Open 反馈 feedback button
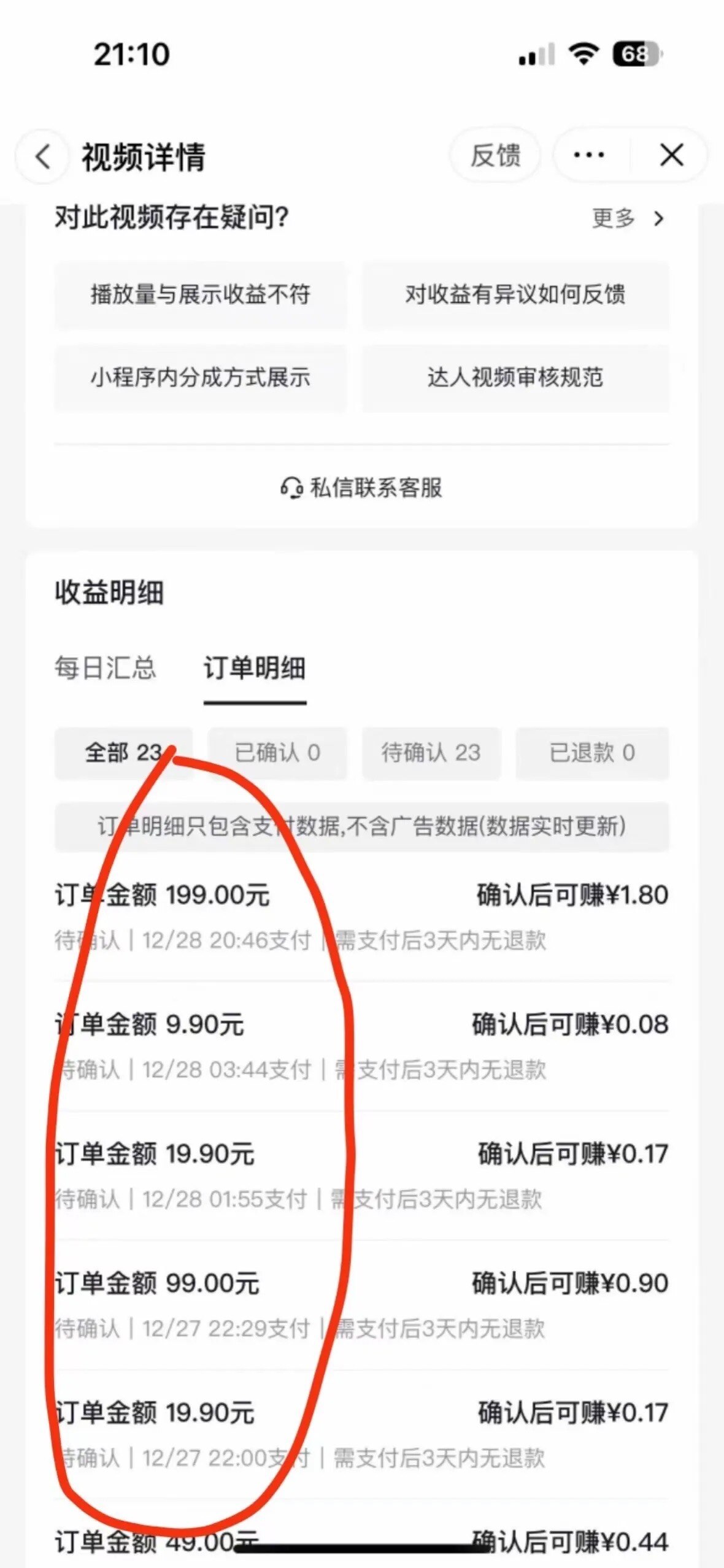Screen dimensions: 724x1568 tap(495, 156)
